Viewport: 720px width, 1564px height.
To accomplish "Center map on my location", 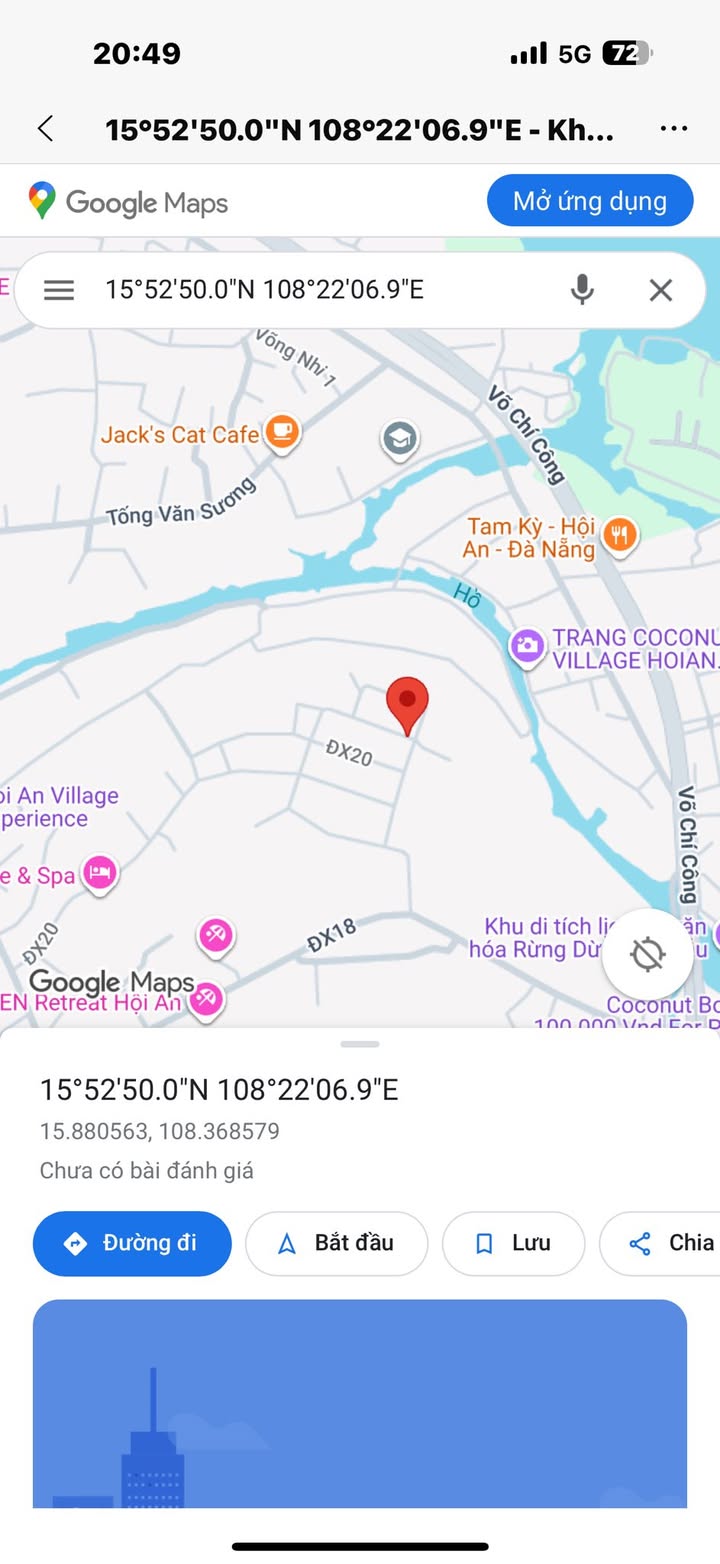I will [x=648, y=954].
